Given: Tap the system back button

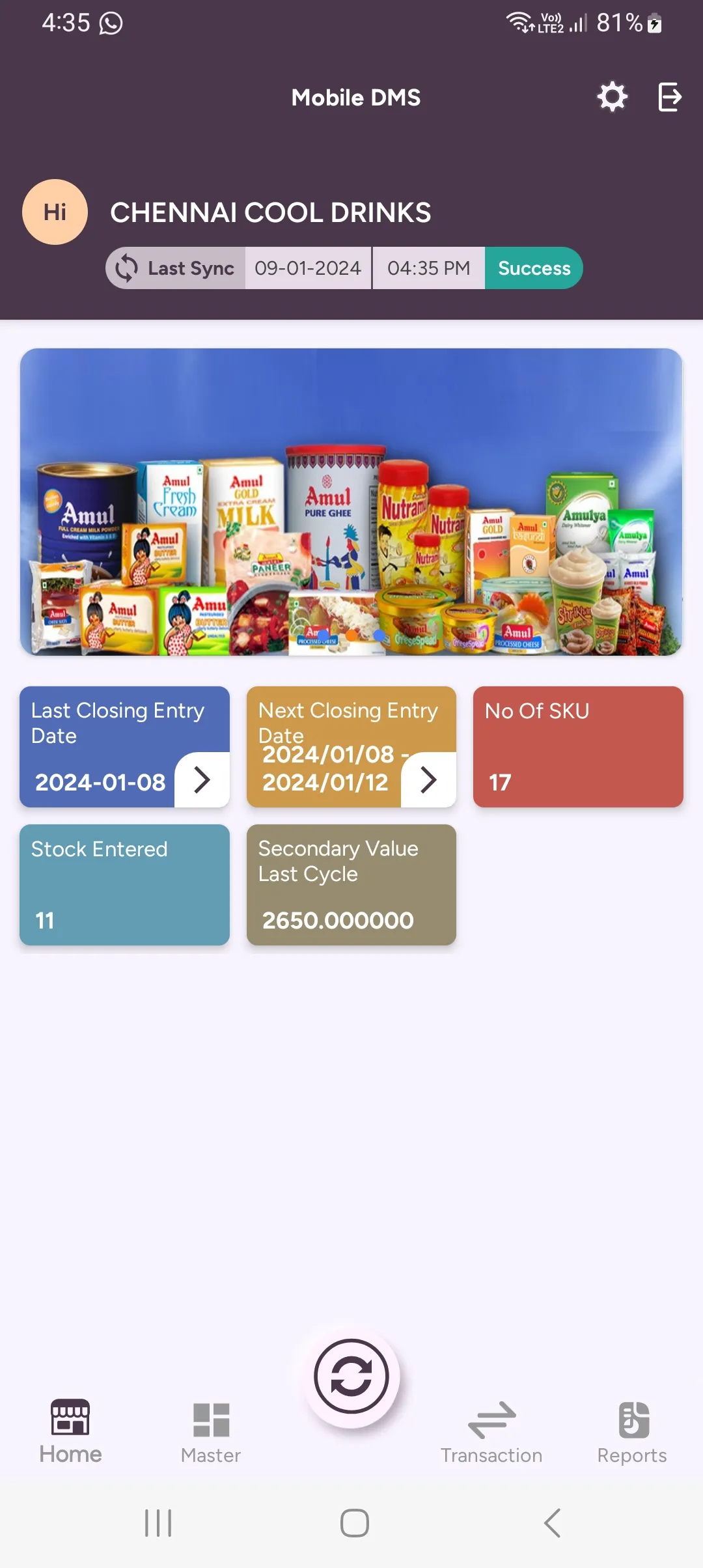Looking at the screenshot, I should (553, 1523).
